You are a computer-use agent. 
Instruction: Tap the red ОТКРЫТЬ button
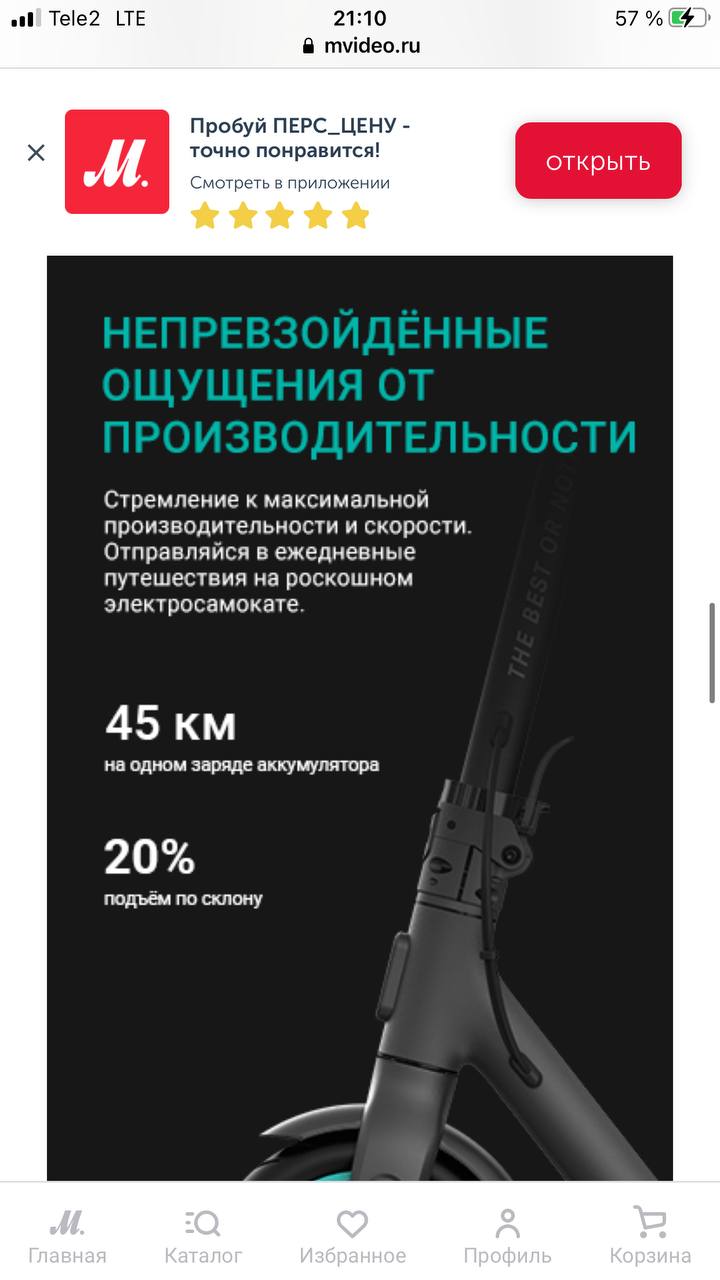(598, 161)
